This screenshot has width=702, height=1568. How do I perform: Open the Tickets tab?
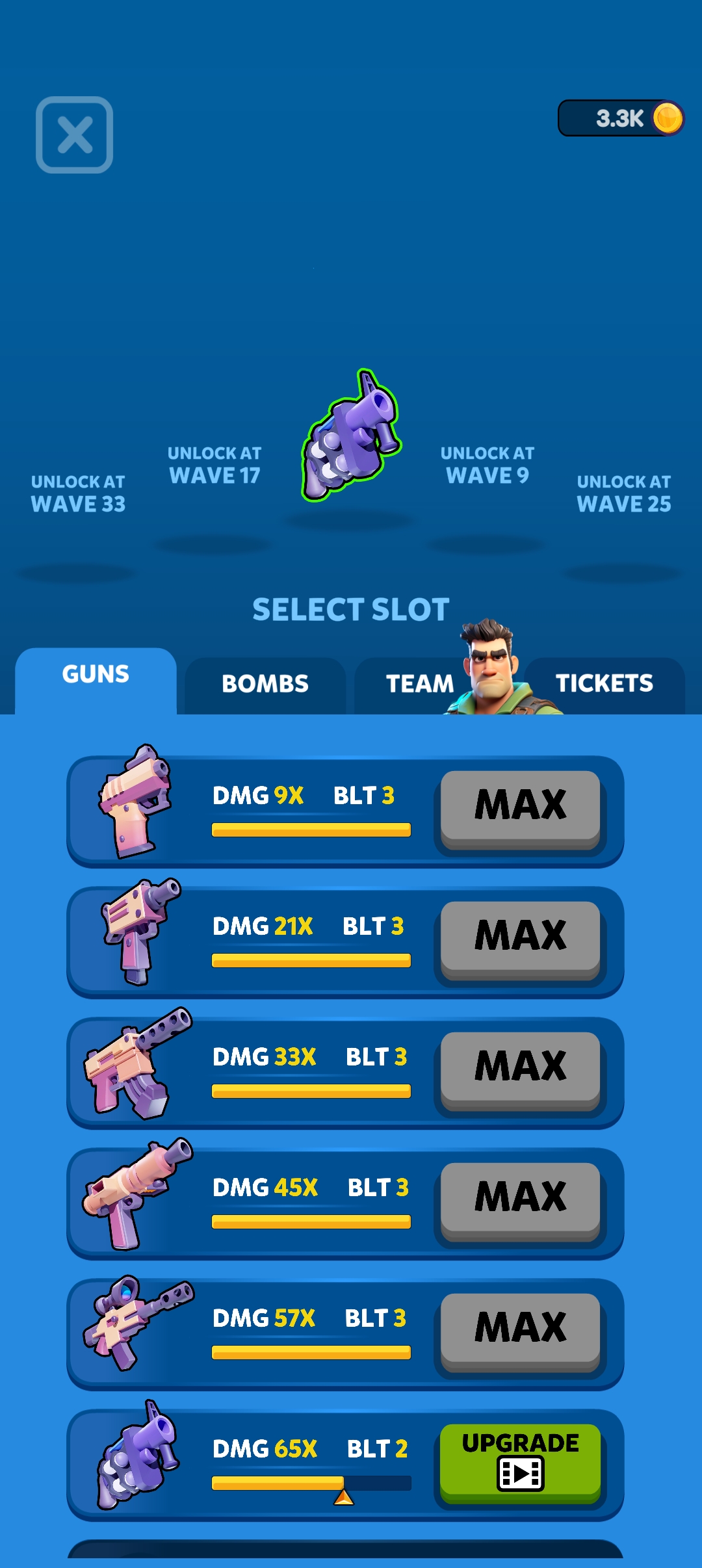pos(604,684)
